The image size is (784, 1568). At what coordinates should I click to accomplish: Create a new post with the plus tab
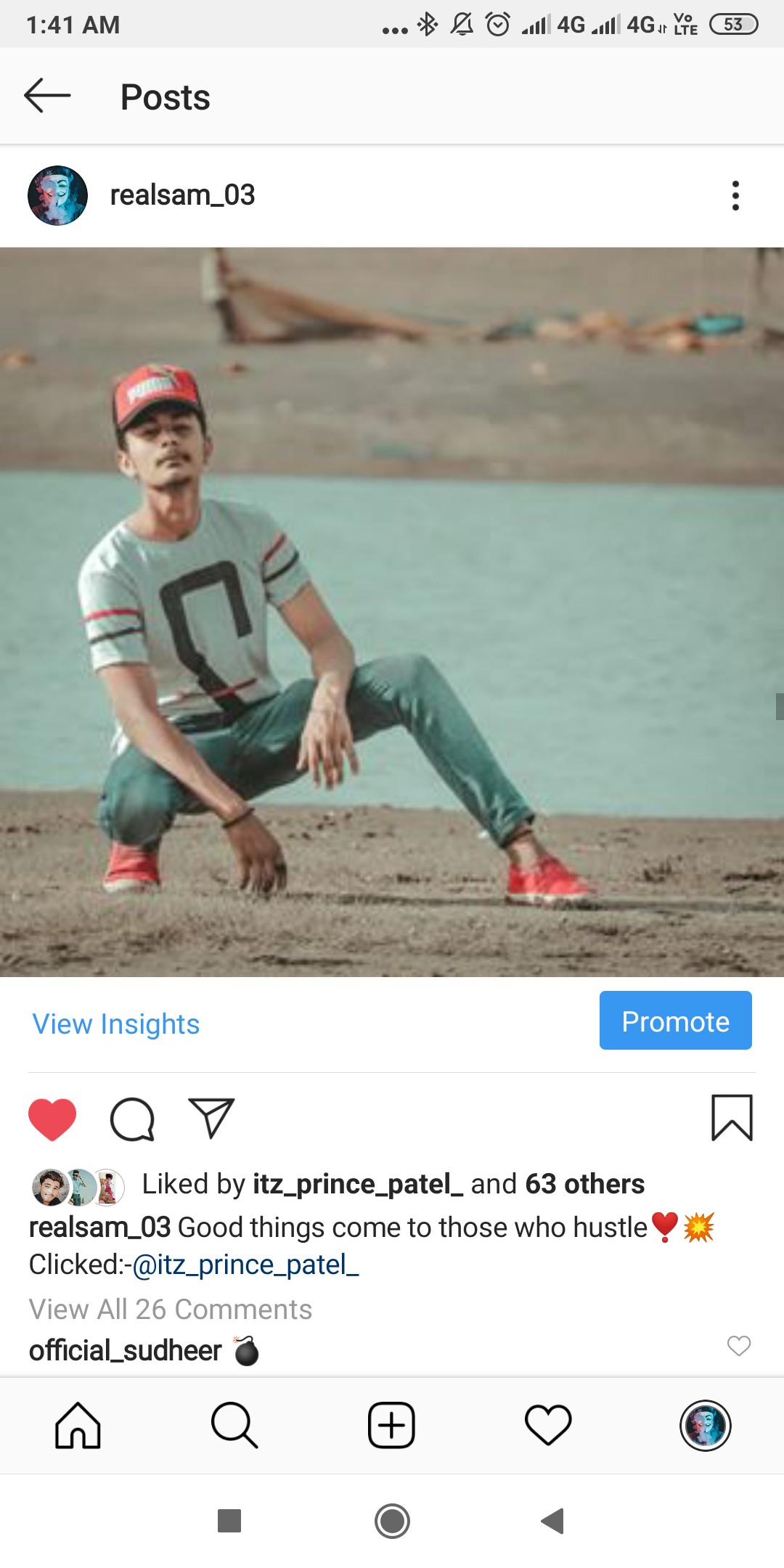(391, 1426)
